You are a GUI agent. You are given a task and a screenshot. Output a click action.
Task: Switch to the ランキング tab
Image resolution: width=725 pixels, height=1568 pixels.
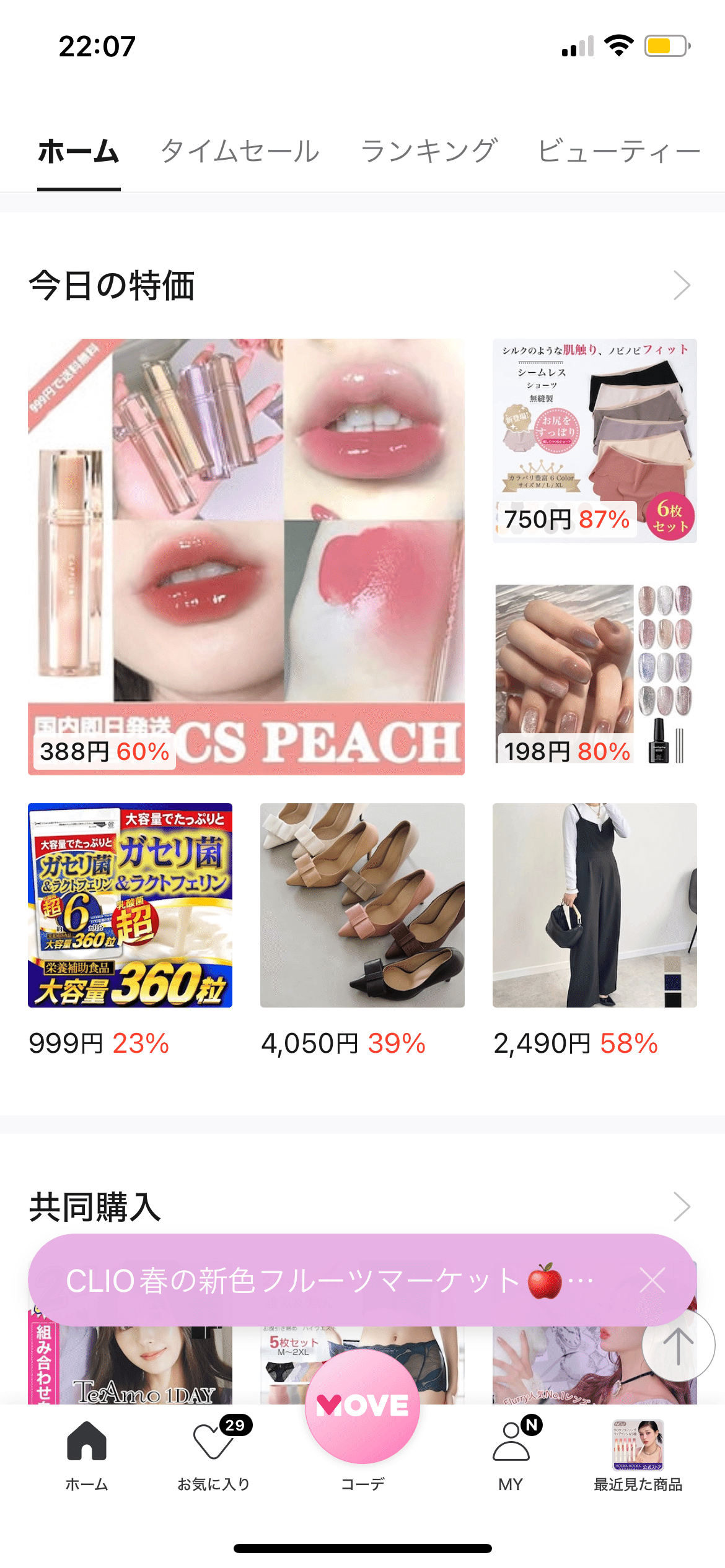pyautogui.click(x=429, y=152)
